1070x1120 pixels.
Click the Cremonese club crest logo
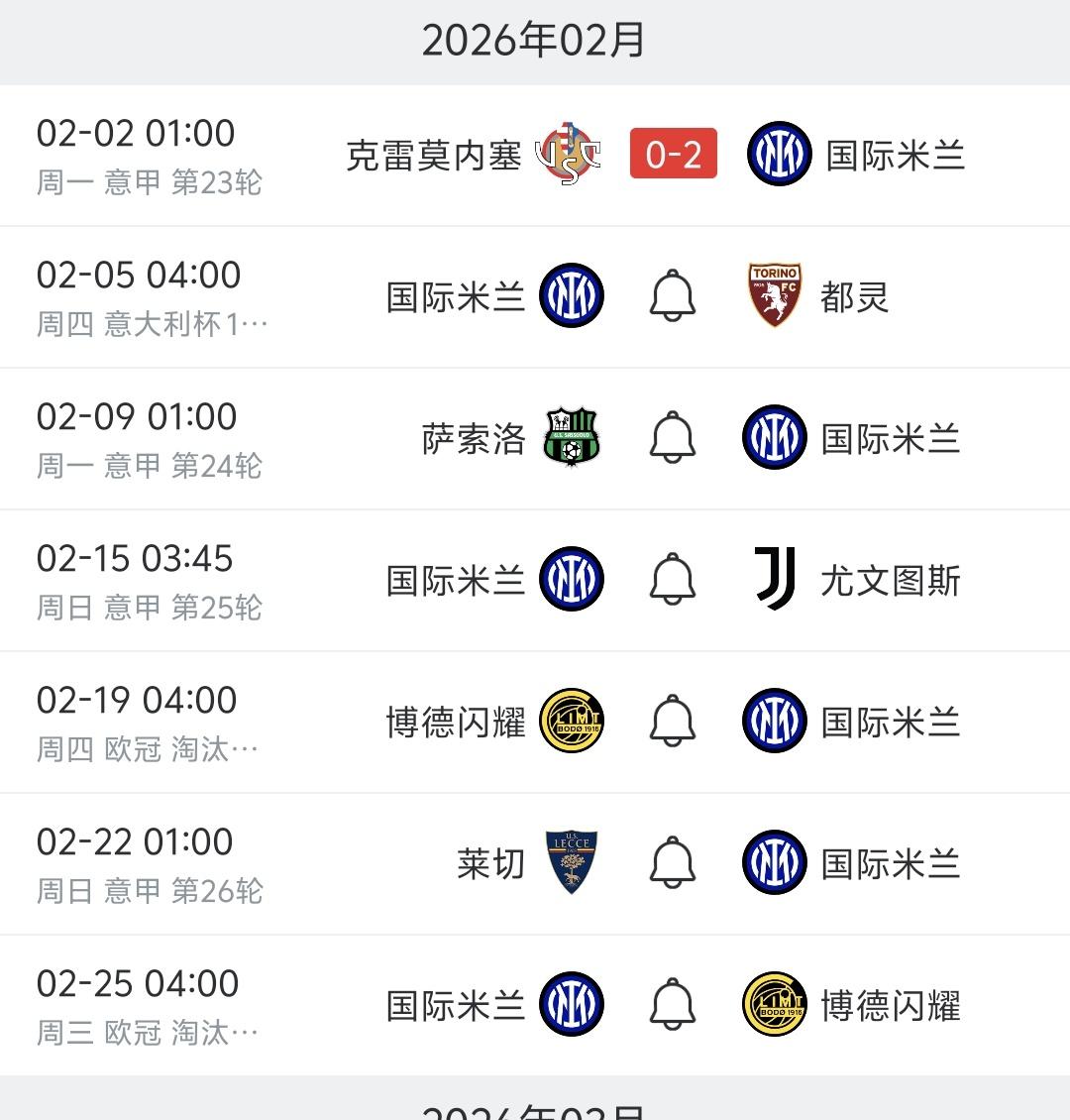point(568,155)
